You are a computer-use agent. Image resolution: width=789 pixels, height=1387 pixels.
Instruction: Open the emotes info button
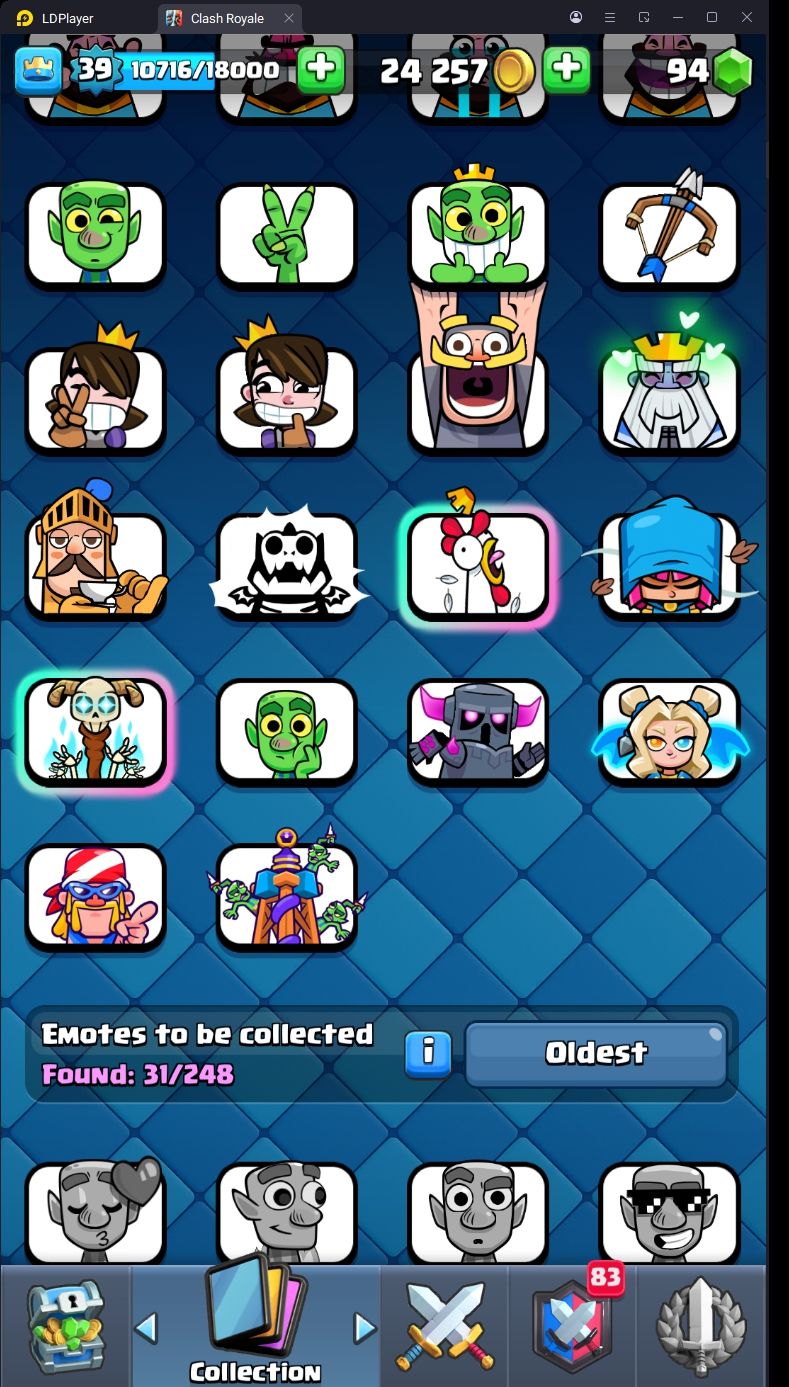tap(428, 1052)
